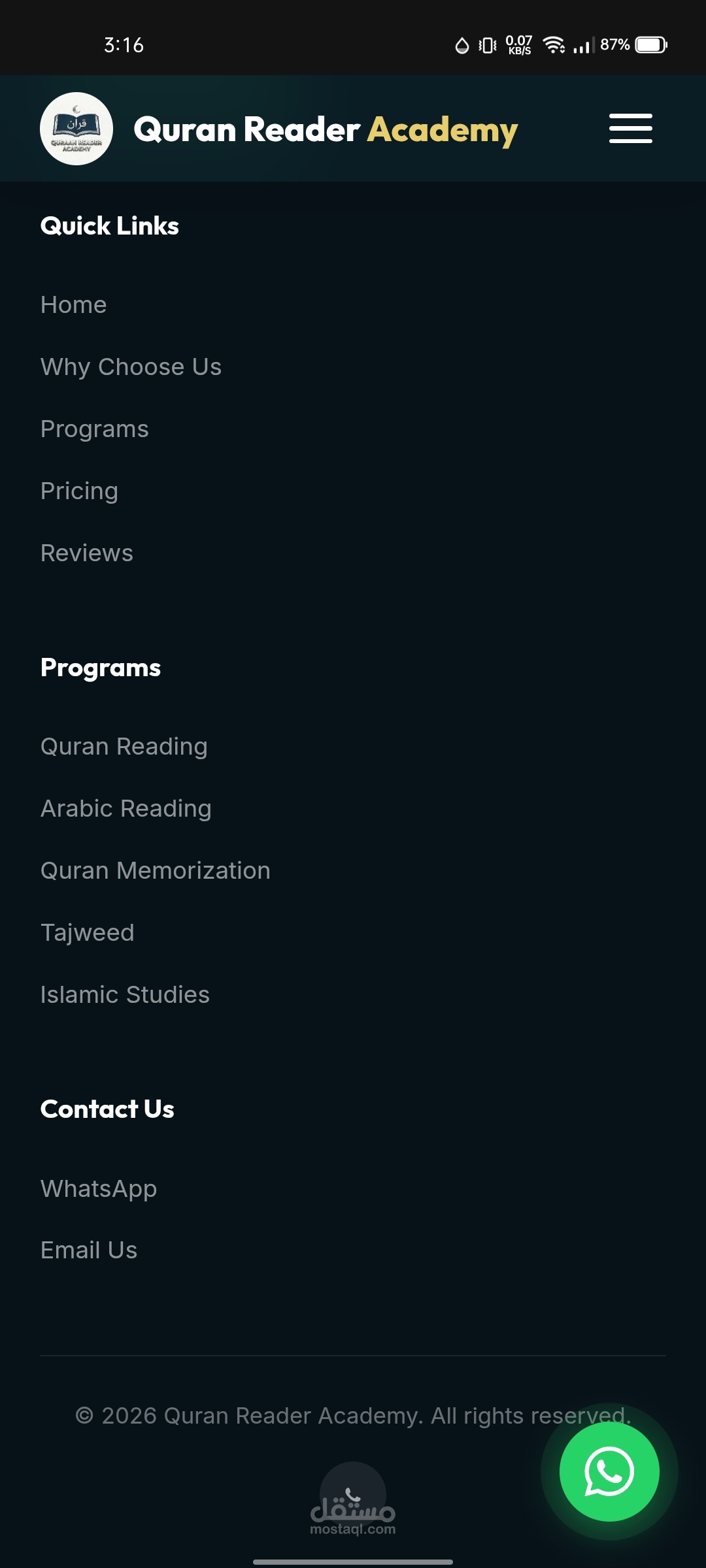
Task: Open the hamburger navigation menu
Action: coord(630,128)
